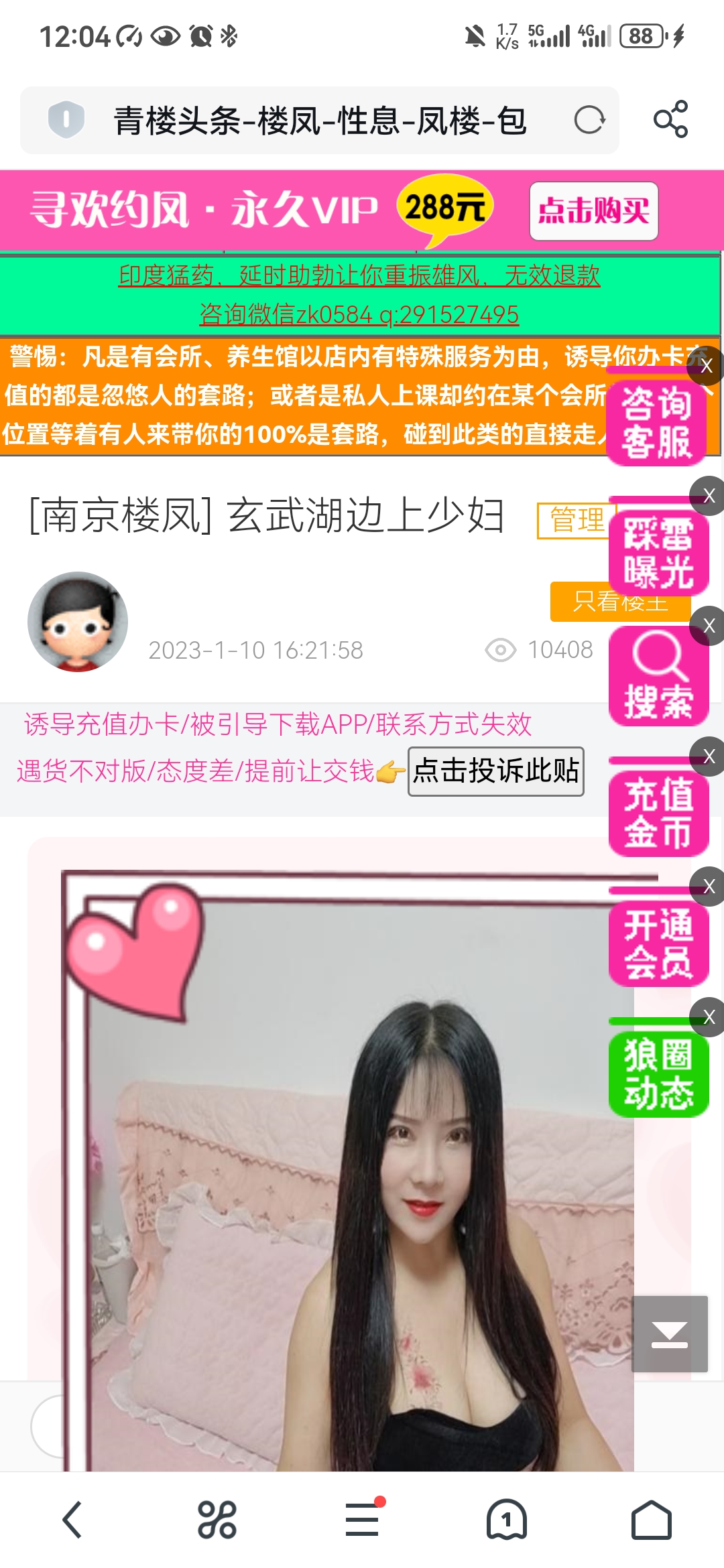Tap the 管理 button beside the title

pyautogui.click(x=576, y=520)
